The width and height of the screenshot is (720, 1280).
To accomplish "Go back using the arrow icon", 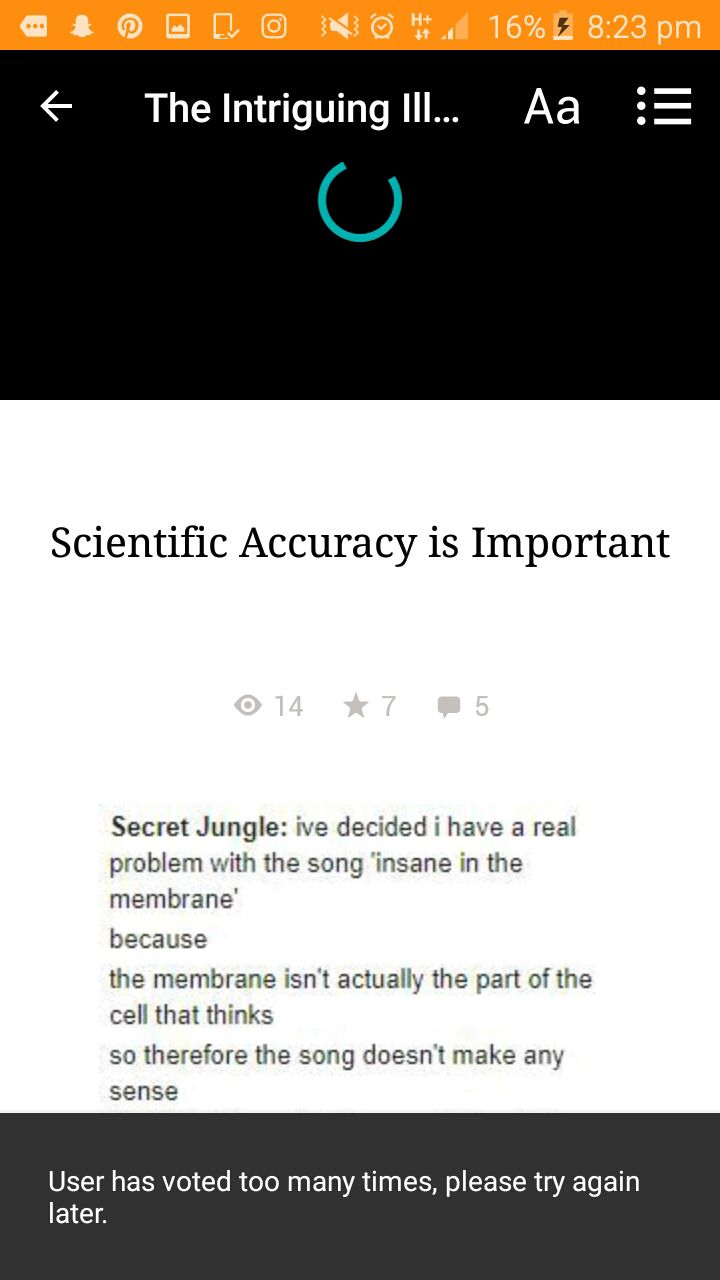I will pyautogui.click(x=56, y=106).
